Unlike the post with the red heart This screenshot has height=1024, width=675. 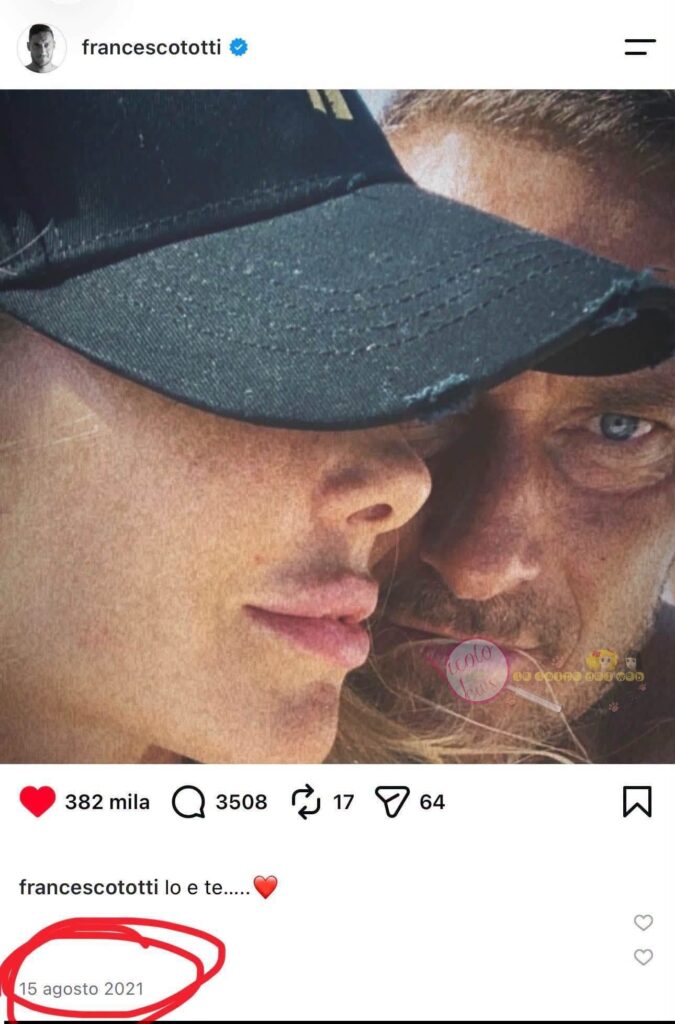pos(38,801)
